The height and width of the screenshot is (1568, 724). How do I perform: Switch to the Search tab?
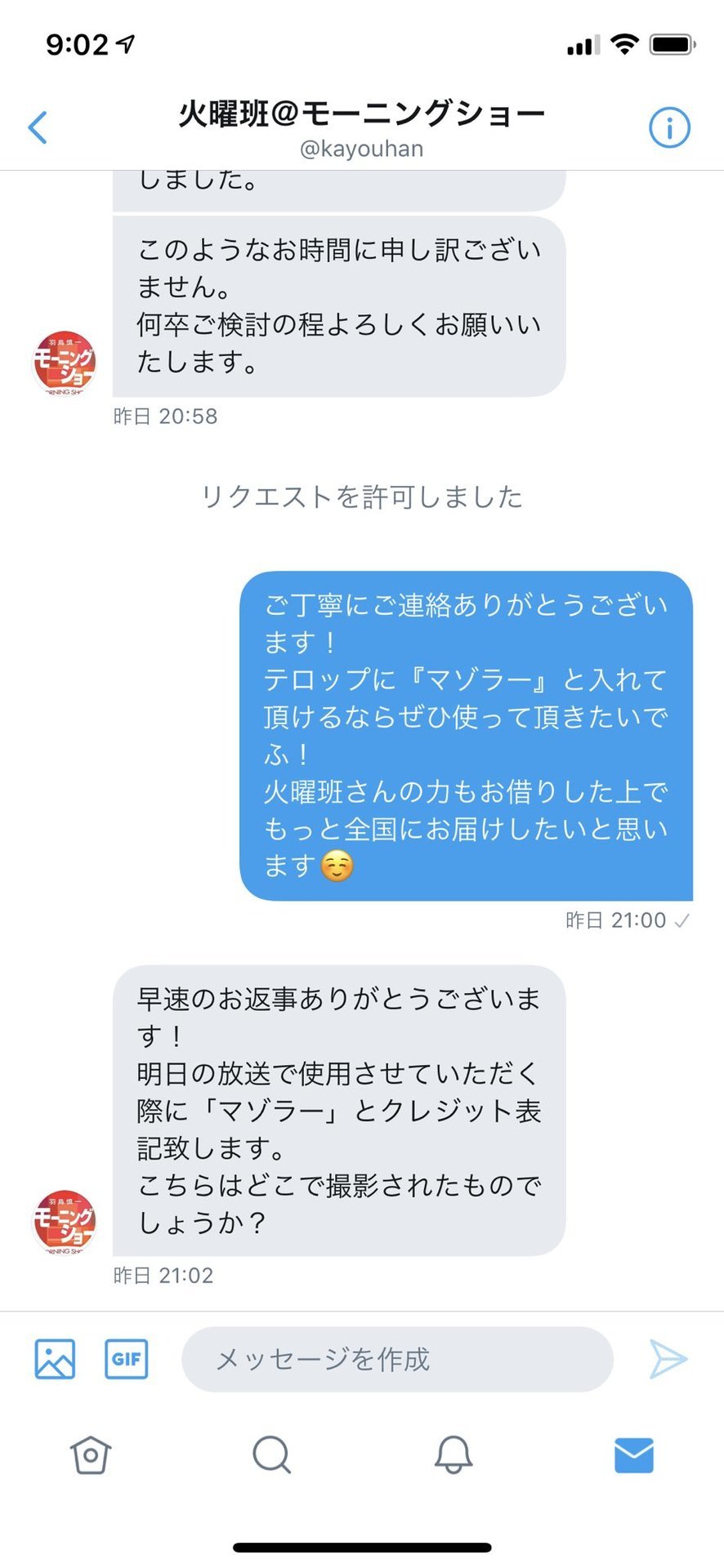pos(271,1454)
